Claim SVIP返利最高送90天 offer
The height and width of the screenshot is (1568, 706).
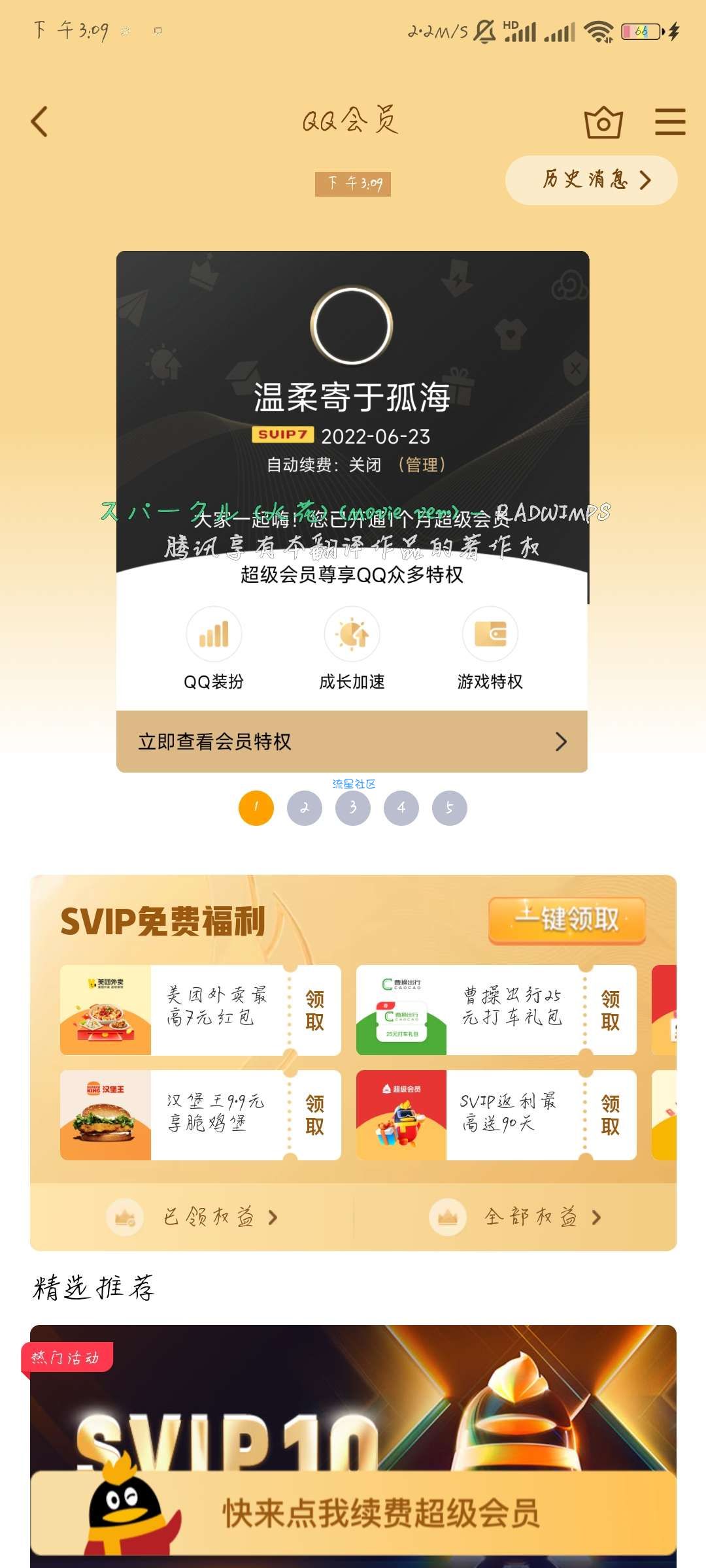point(610,1115)
